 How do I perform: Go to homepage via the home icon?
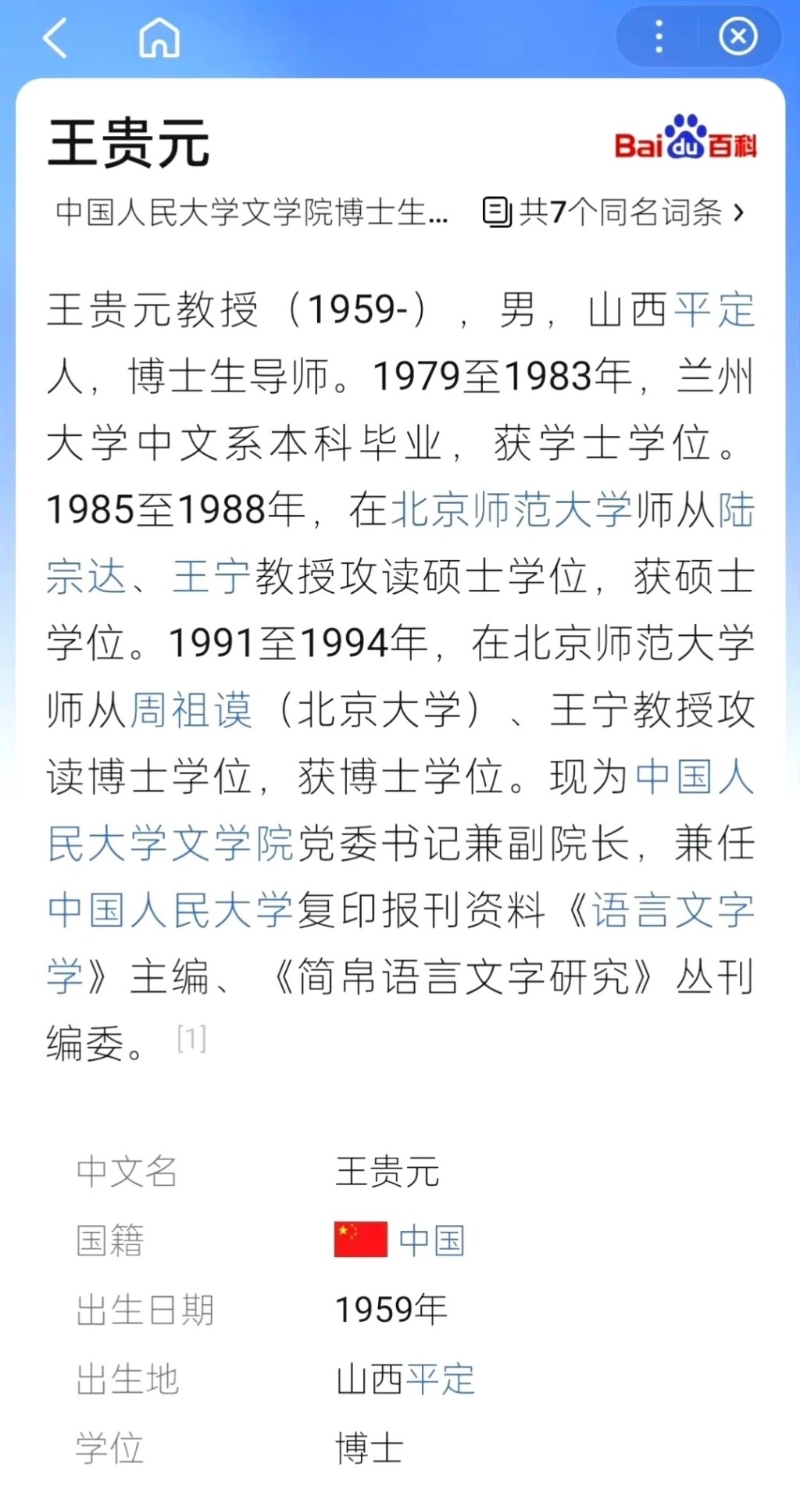point(158,37)
